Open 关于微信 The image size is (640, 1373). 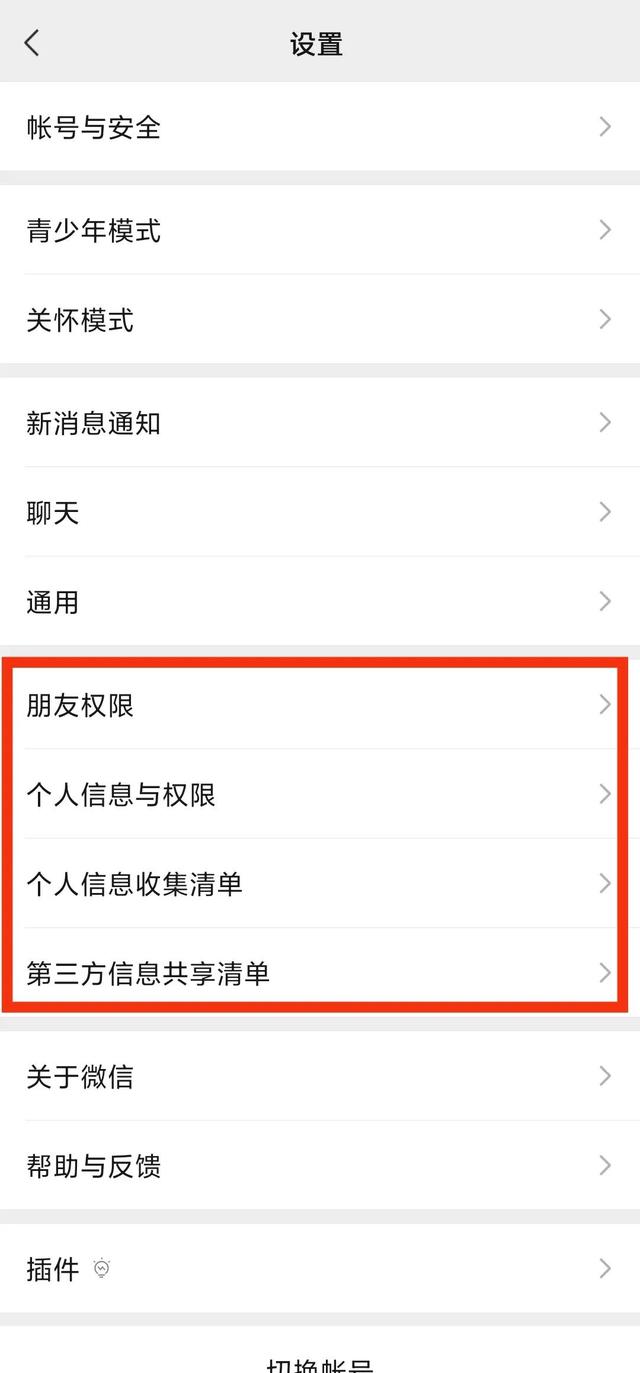pos(320,1077)
